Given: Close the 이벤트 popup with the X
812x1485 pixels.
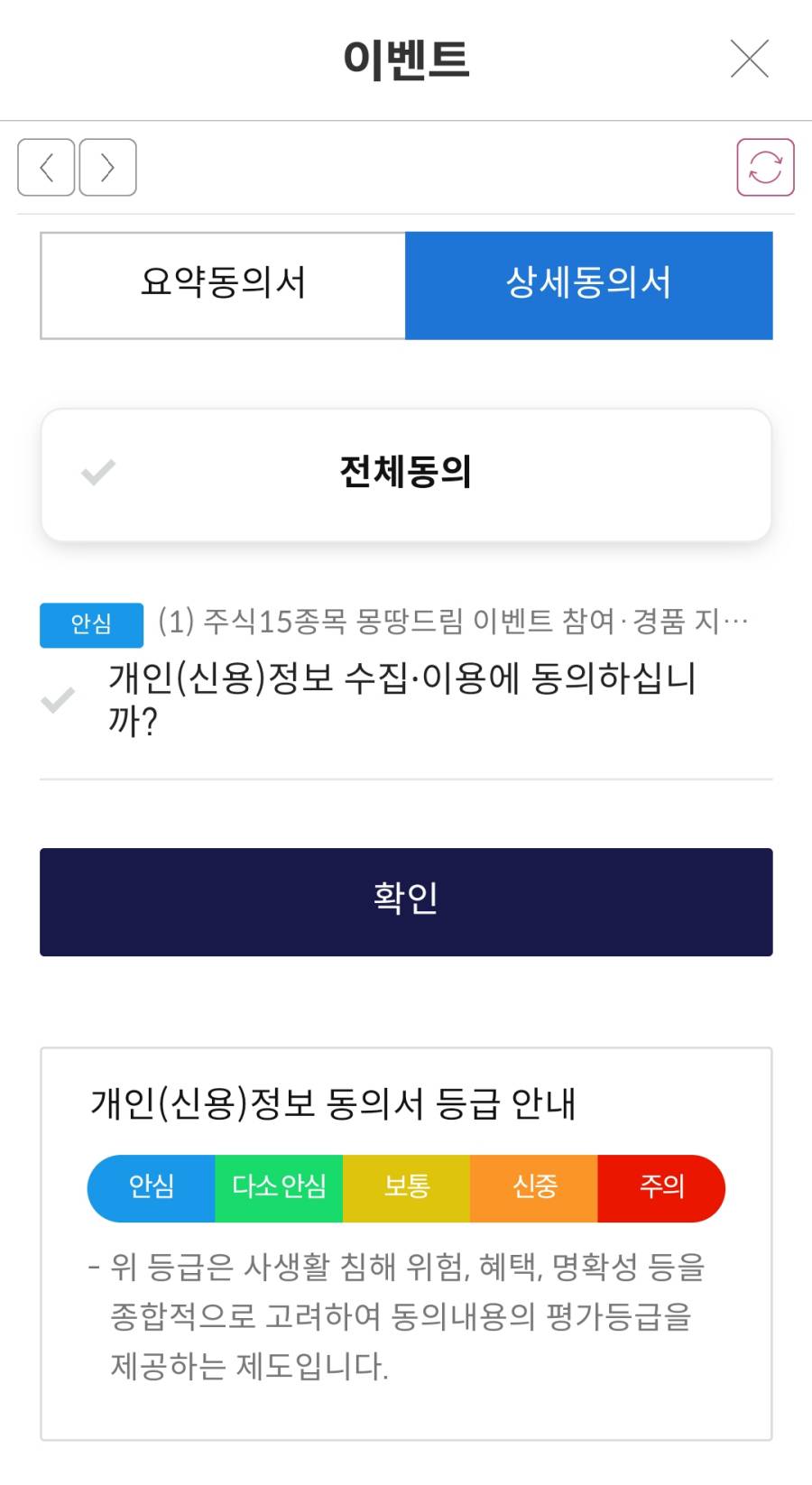Looking at the screenshot, I should [749, 60].
